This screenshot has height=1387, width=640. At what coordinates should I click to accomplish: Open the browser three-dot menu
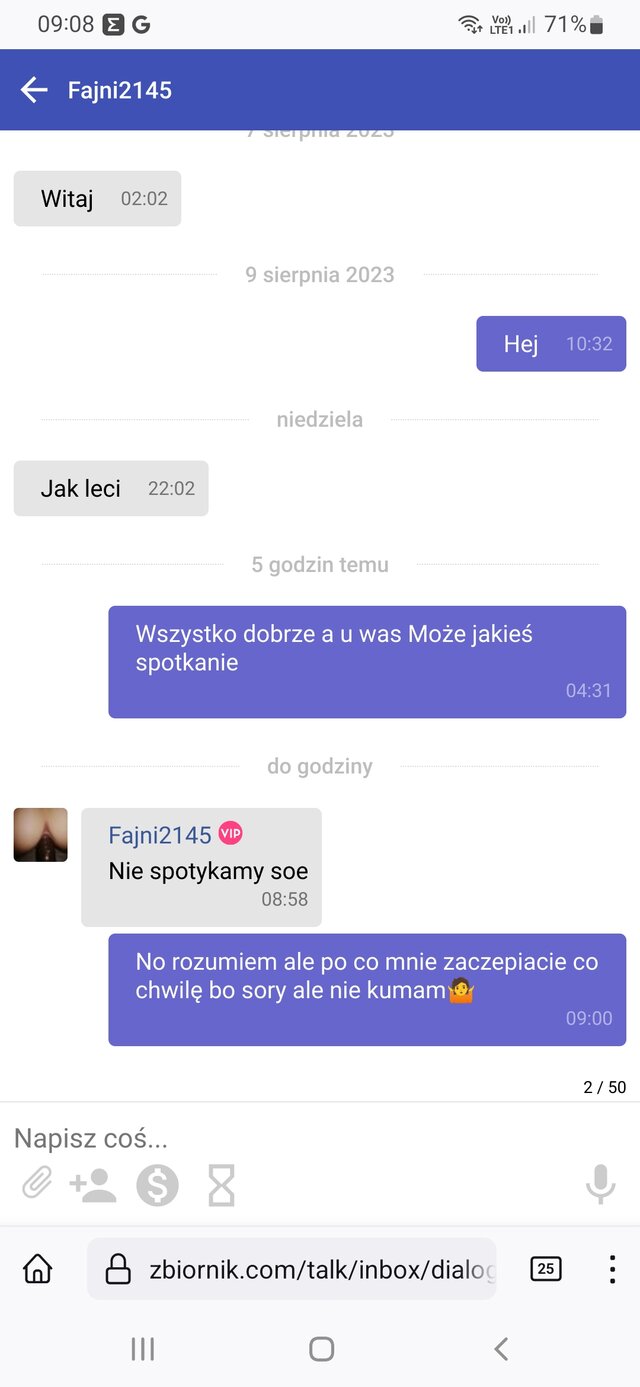612,1270
